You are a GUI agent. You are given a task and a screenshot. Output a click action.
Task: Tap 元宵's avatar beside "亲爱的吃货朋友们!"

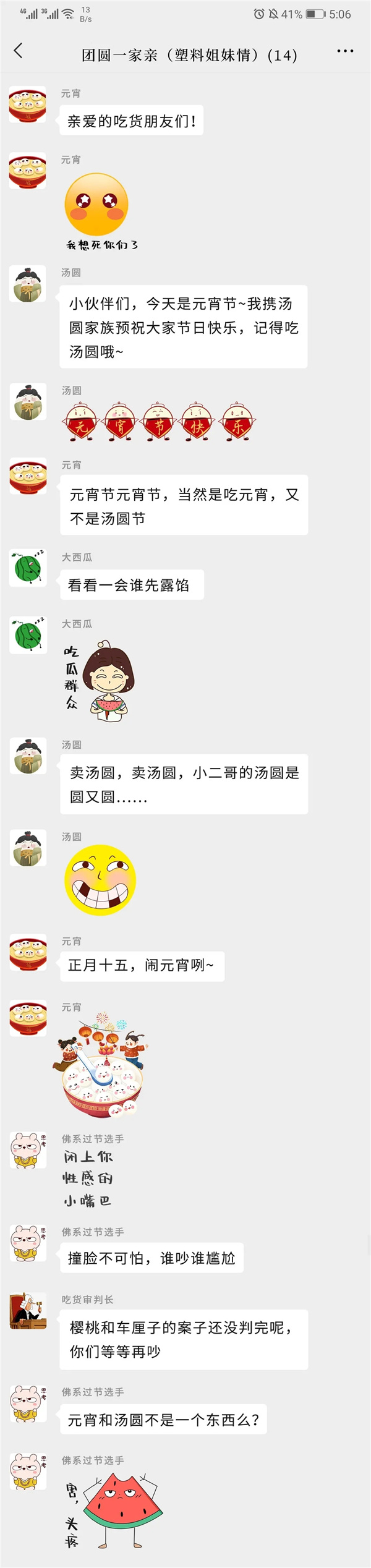(28, 104)
